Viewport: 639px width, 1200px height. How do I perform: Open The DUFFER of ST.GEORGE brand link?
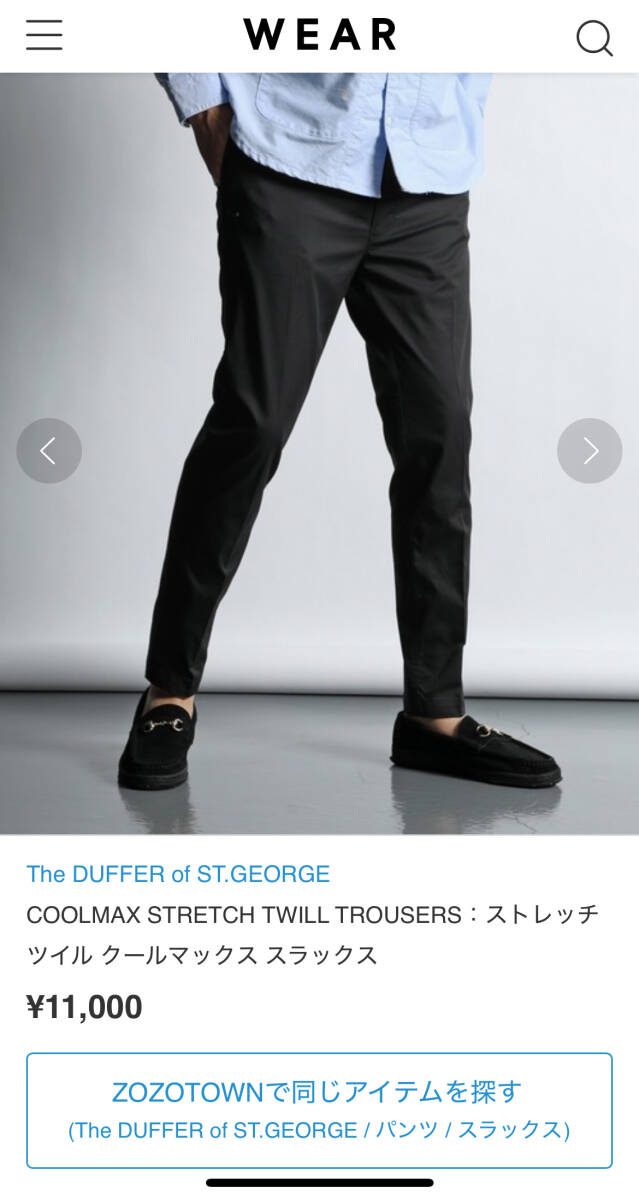[x=178, y=874]
